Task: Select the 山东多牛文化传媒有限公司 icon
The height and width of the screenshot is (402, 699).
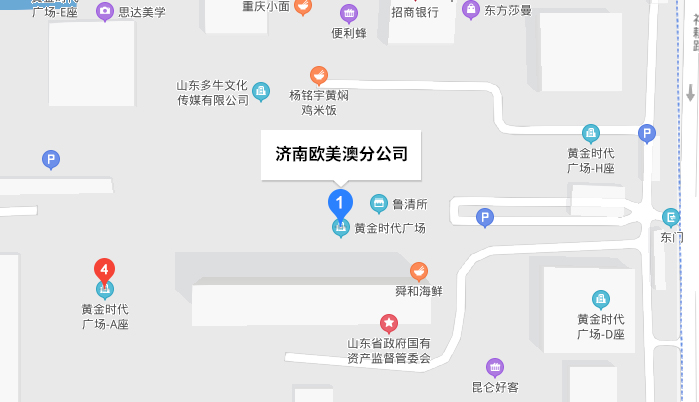Action: point(261,91)
